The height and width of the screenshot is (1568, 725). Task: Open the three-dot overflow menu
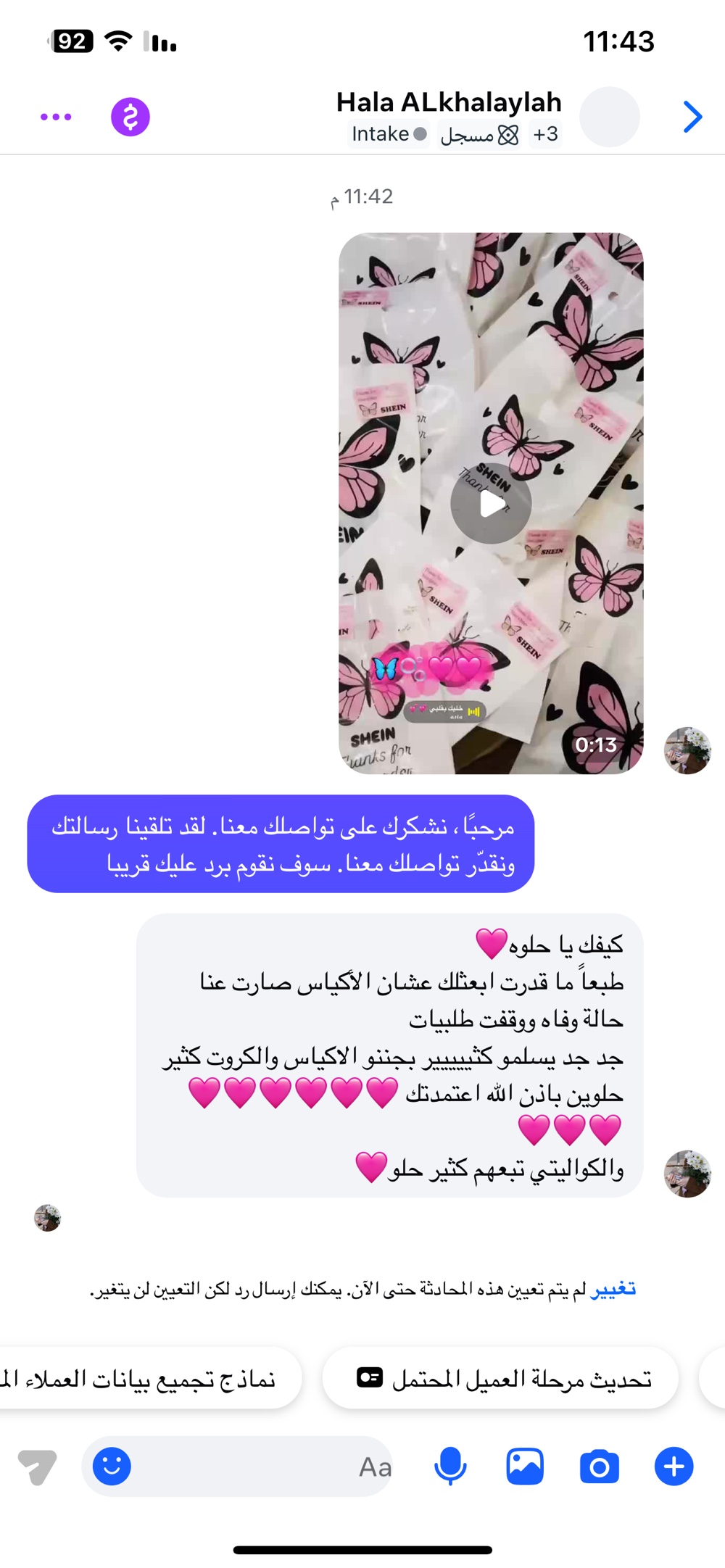(x=56, y=117)
